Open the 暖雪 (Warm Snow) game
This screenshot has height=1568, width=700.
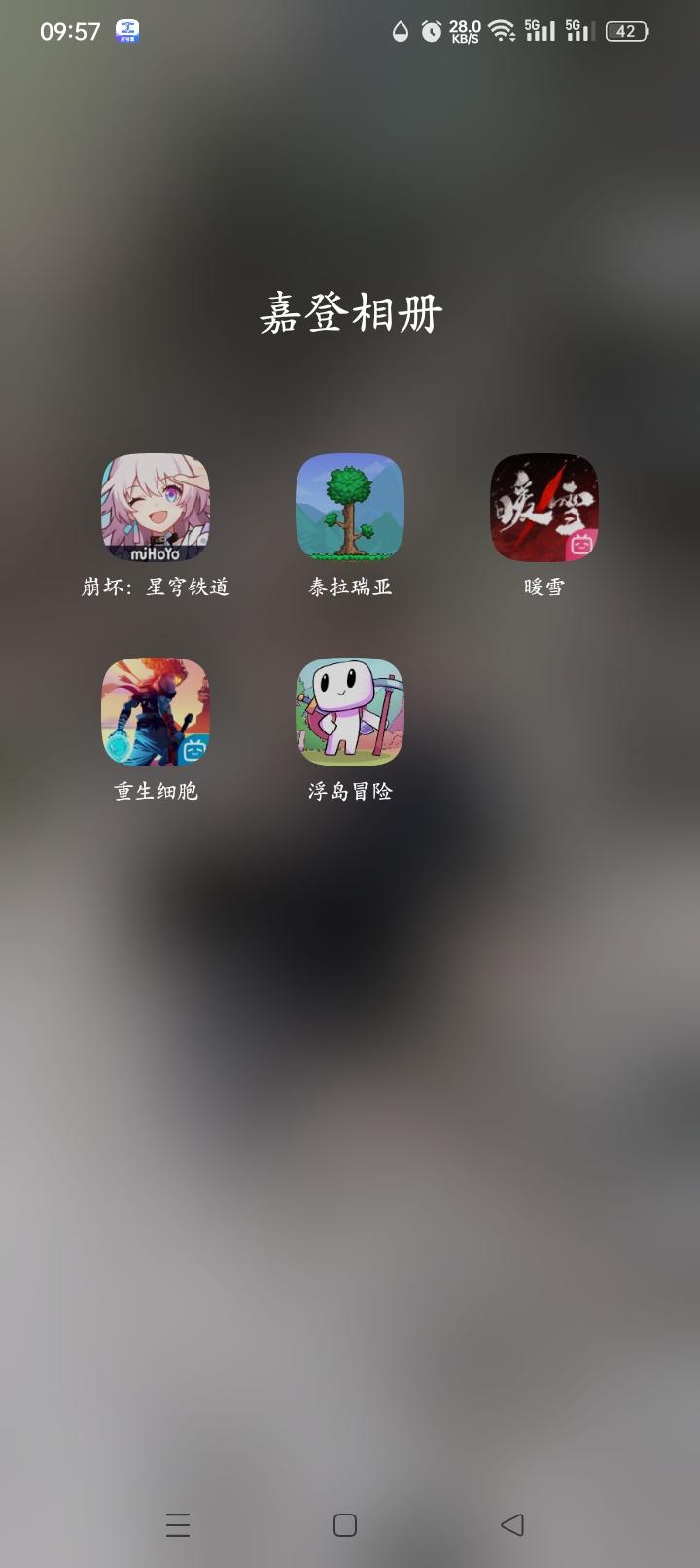click(543, 508)
